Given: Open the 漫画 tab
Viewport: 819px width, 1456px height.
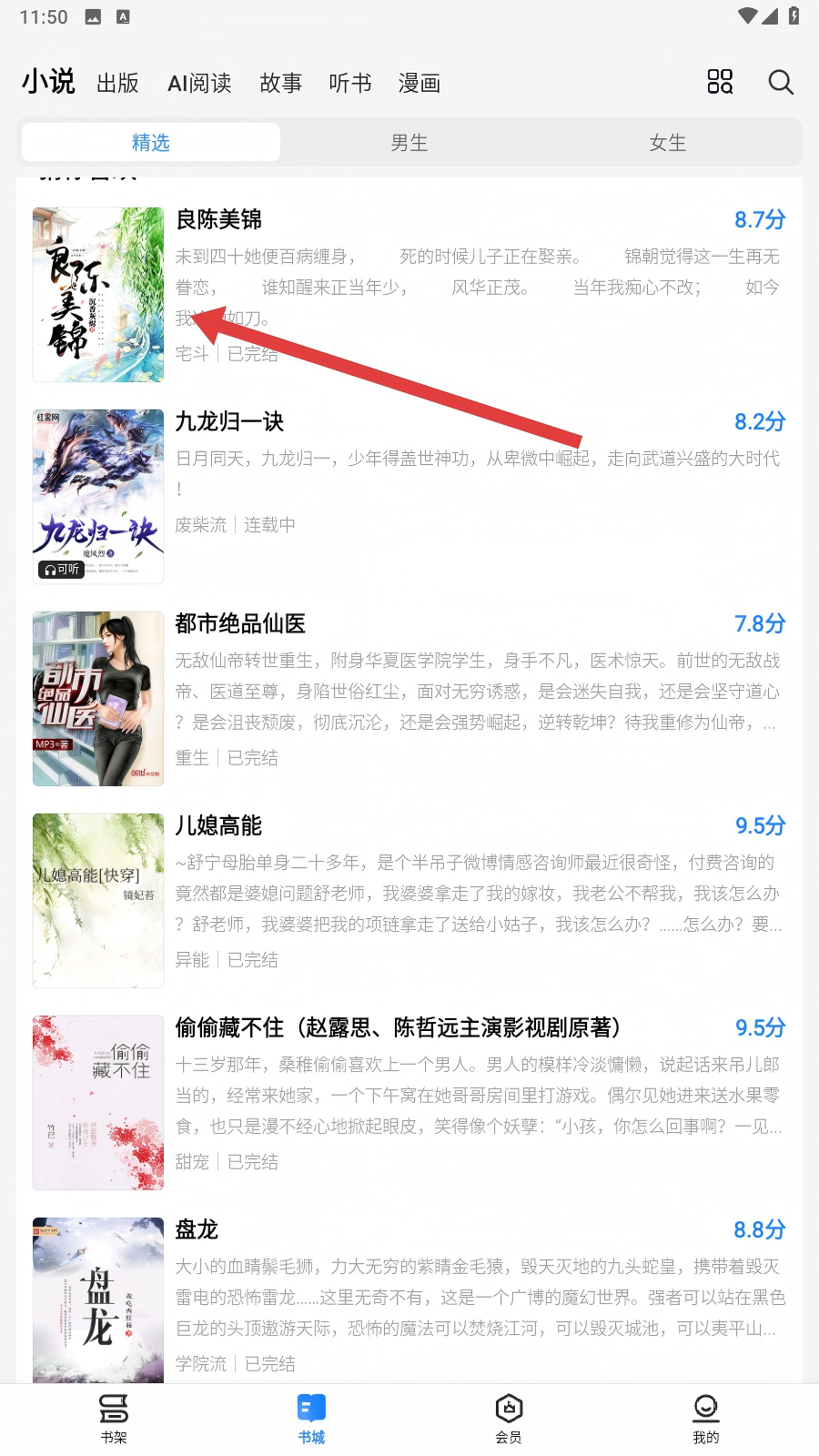Looking at the screenshot, I should point(420,84).
